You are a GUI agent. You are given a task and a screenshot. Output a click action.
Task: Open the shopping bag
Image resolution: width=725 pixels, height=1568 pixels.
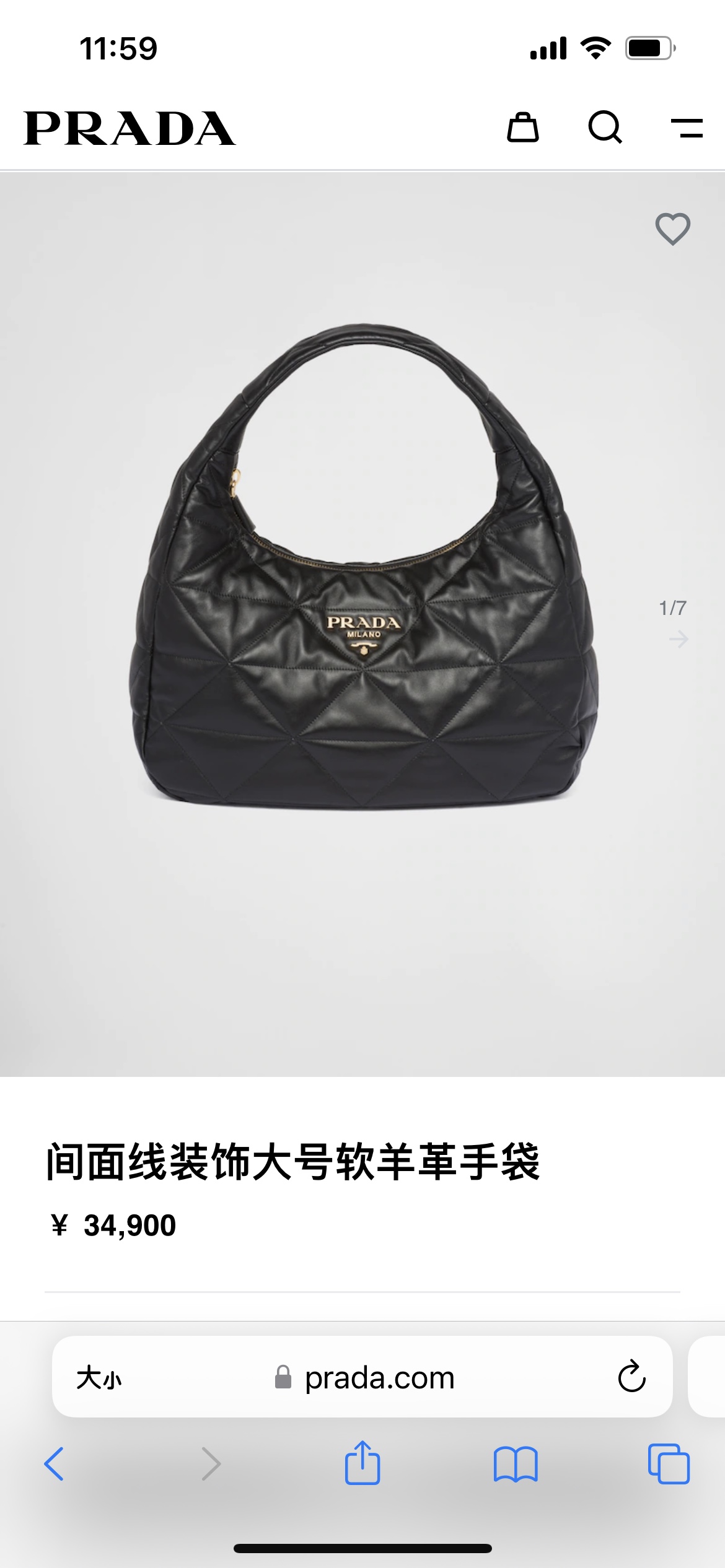click(x=523, y=128)
